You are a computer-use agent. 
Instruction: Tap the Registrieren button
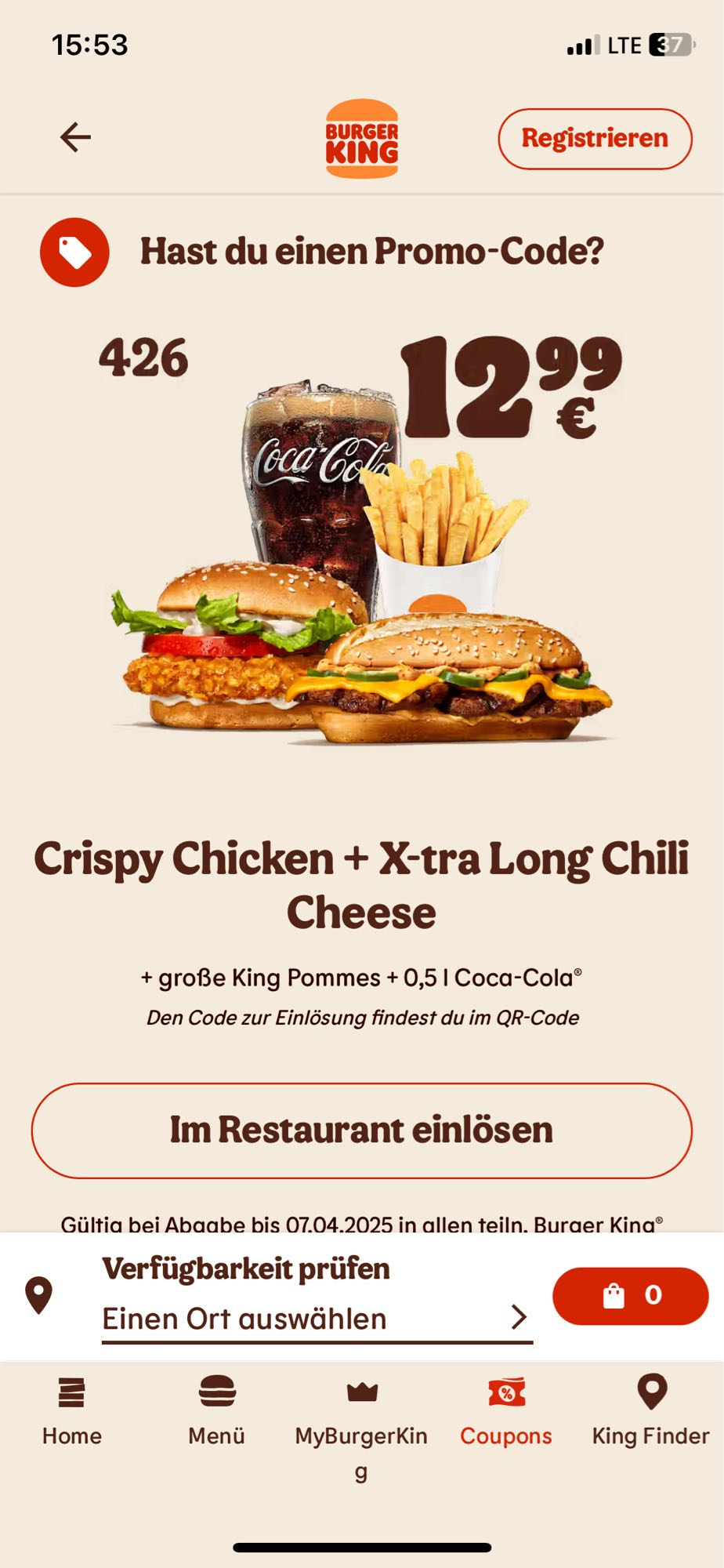pos(596,137)
